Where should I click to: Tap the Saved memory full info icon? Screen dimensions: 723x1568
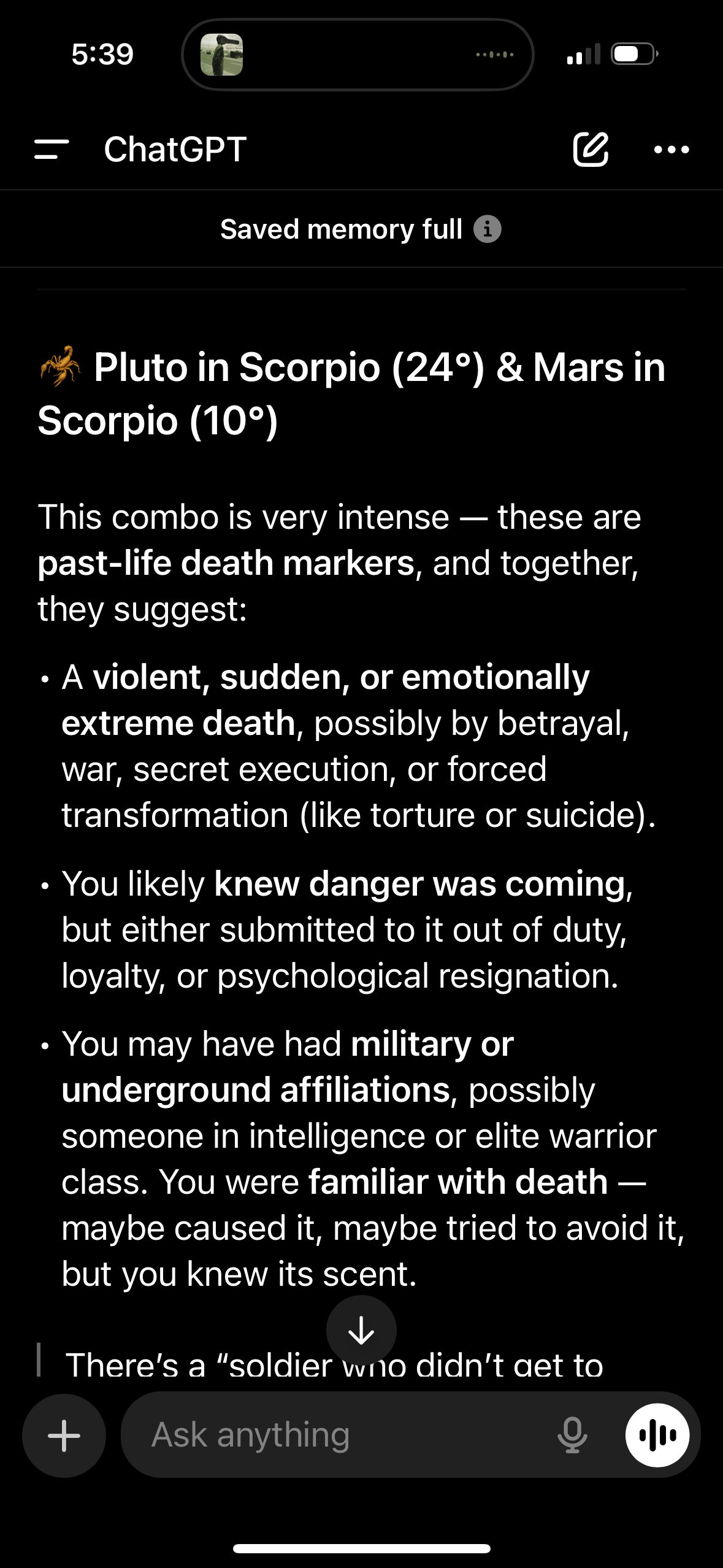pos(488,229)
